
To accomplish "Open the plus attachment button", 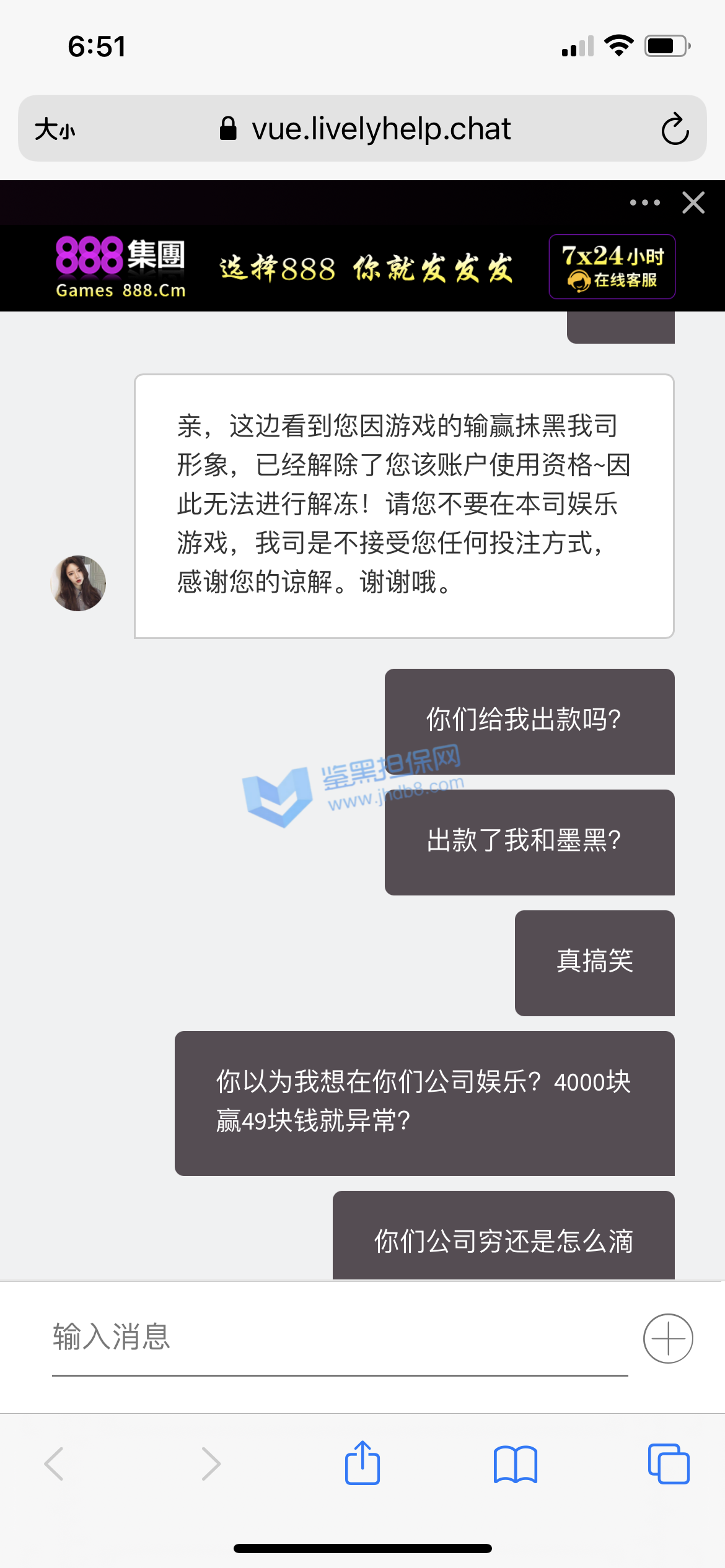I will pyautogui.click(x=667, y=1338).
